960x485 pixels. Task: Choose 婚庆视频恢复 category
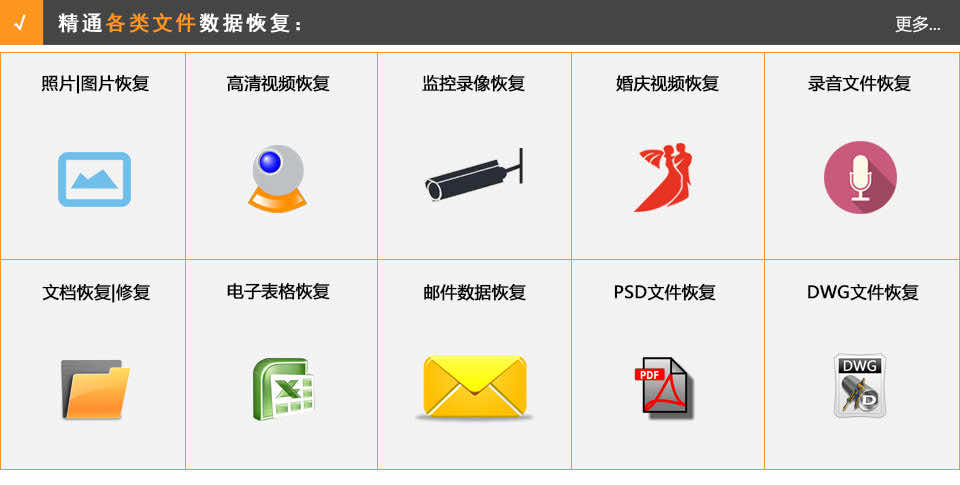(x=667, y=157)
